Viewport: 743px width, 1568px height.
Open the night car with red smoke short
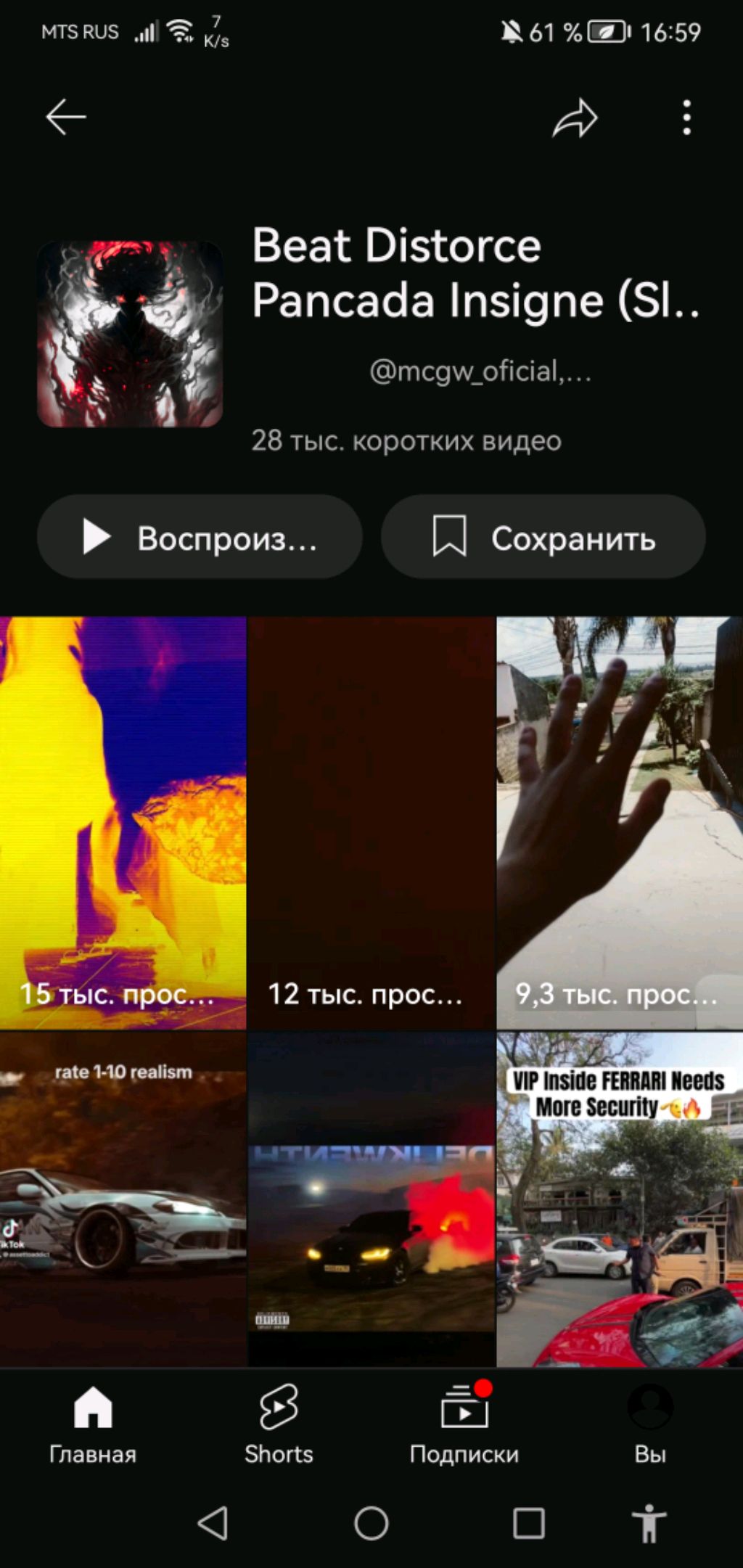pyautogui.click(x=371, y=1199)
